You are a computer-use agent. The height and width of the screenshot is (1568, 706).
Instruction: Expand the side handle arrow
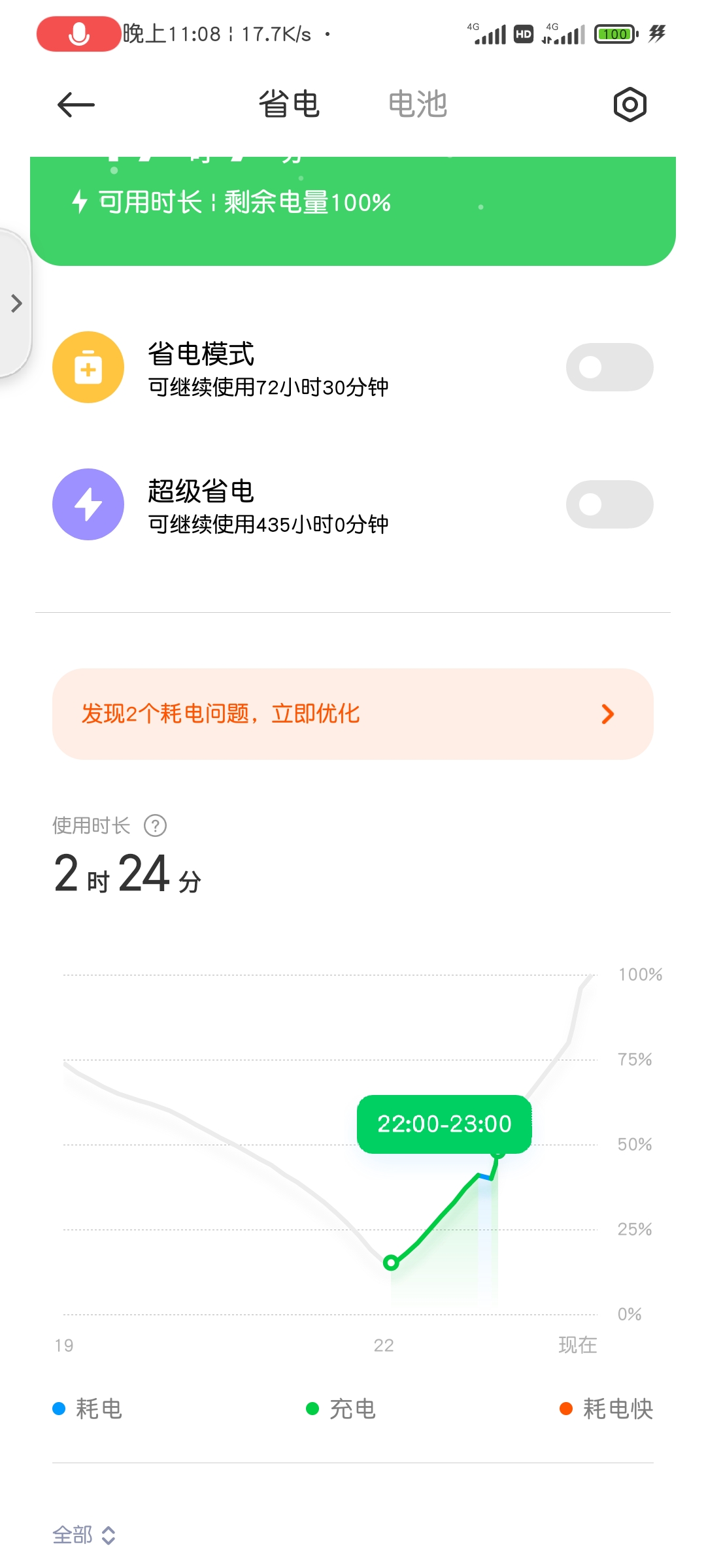point(16,303)
